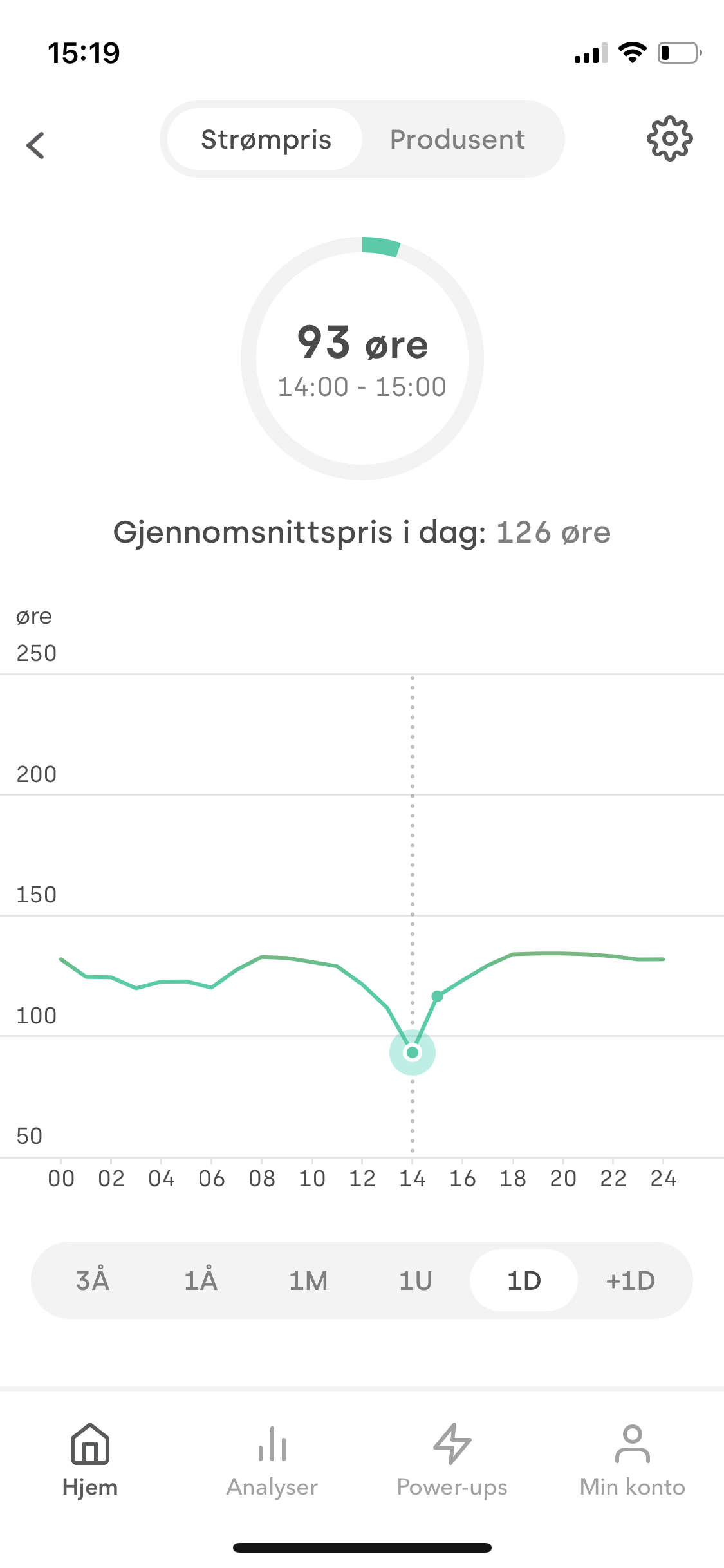Select the 1D day range
The image size is (724, 1568).
coord(524,1280)
